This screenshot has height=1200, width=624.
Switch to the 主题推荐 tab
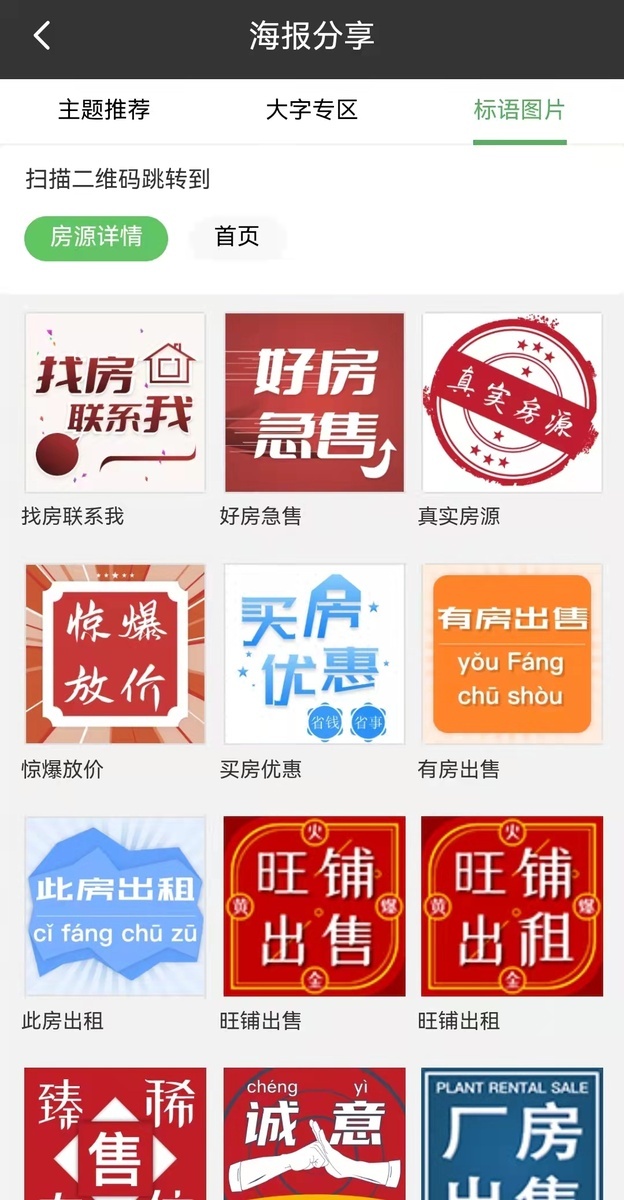104,110
